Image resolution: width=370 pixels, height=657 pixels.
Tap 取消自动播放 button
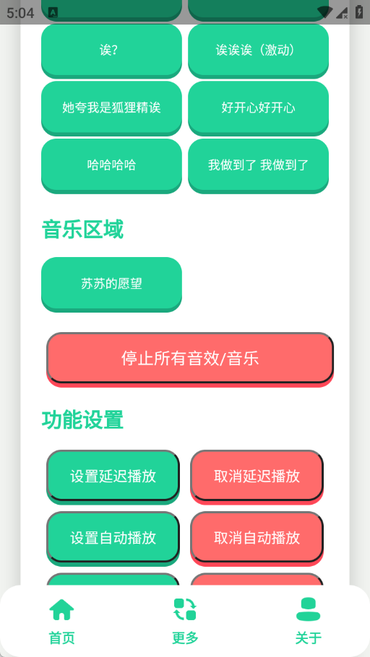(257, 538)
